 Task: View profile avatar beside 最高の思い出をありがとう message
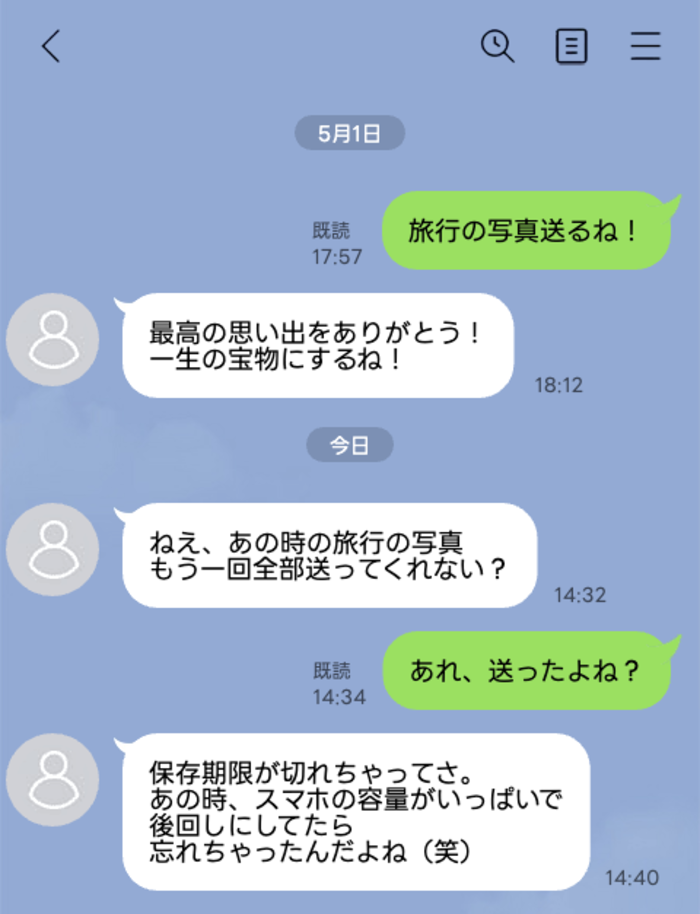pos(52,340)
